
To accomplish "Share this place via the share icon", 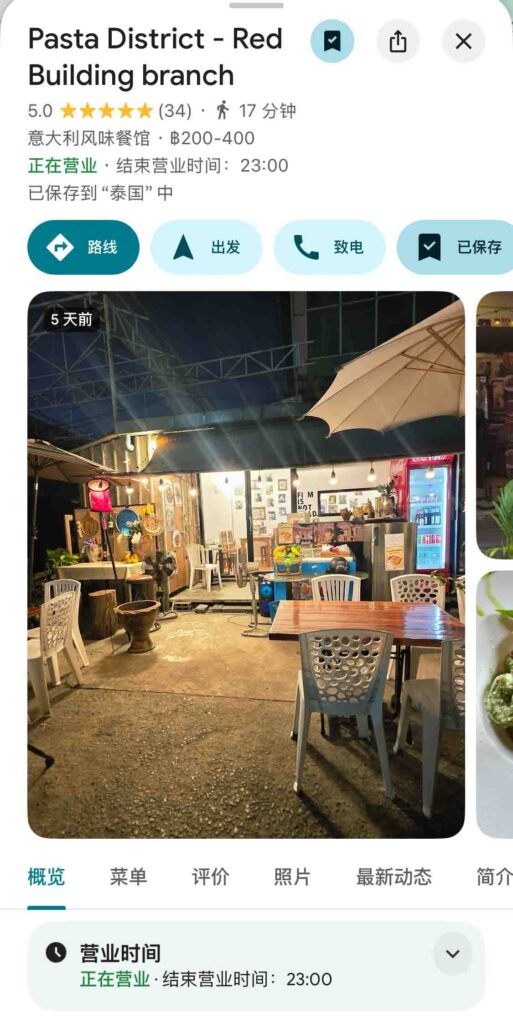I will coord(397,42).
